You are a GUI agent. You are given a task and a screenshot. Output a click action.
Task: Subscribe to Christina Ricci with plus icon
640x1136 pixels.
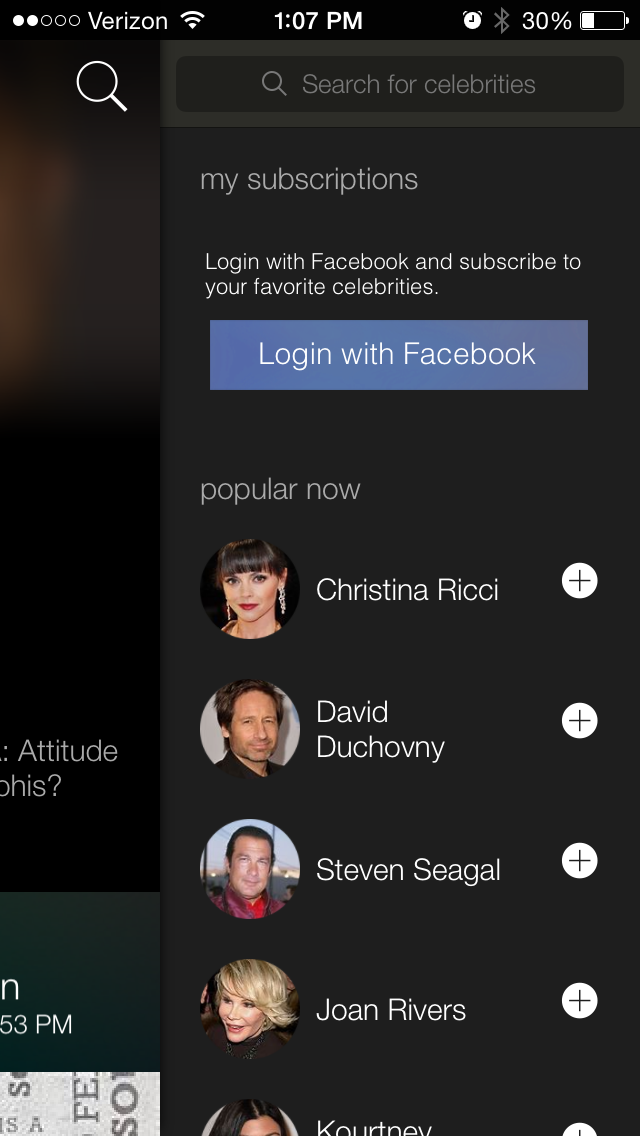click(x=580, y=581)
